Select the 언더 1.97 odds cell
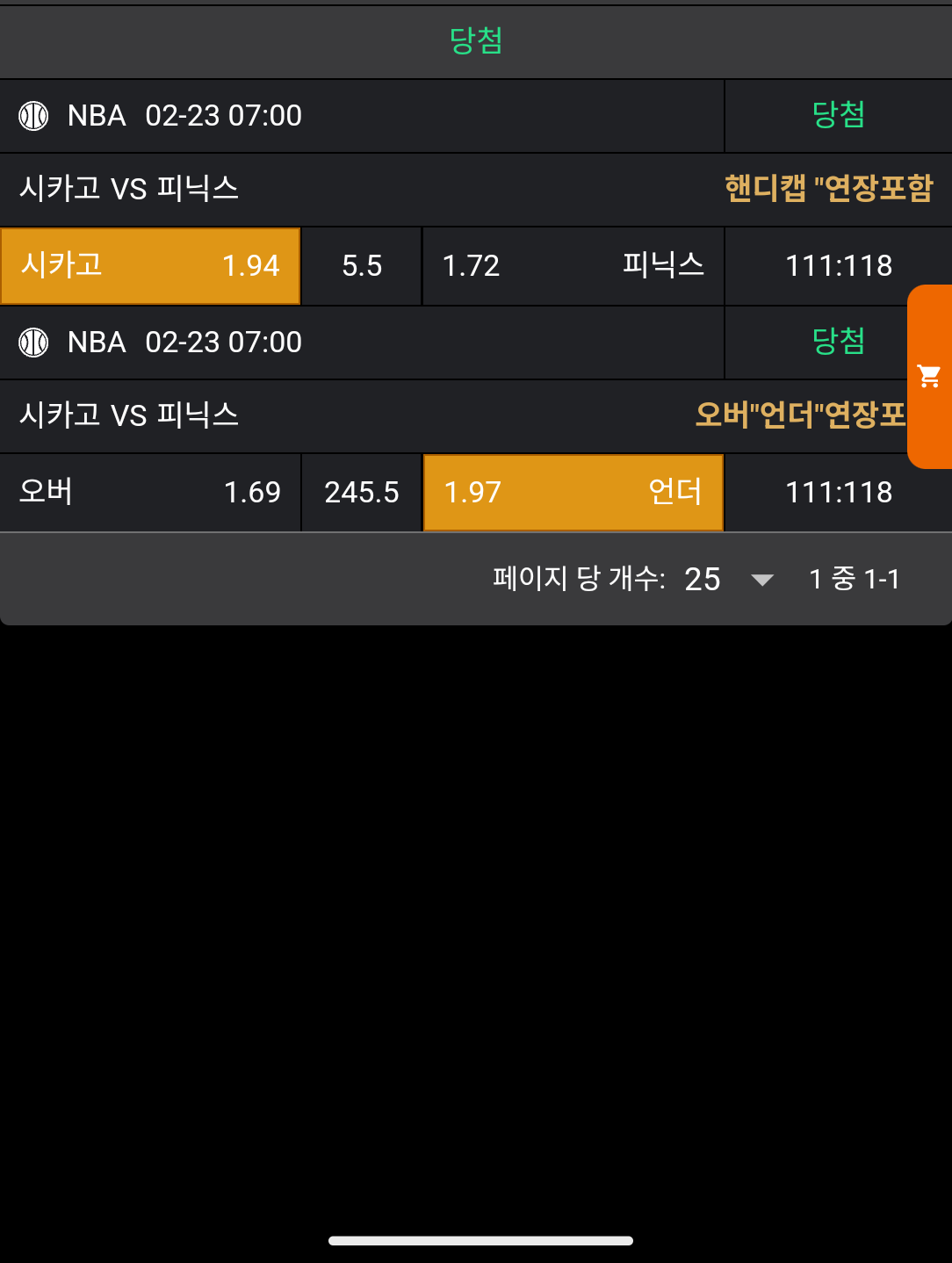This screenshot has height=1263, width=952. [x=573, y=493]
